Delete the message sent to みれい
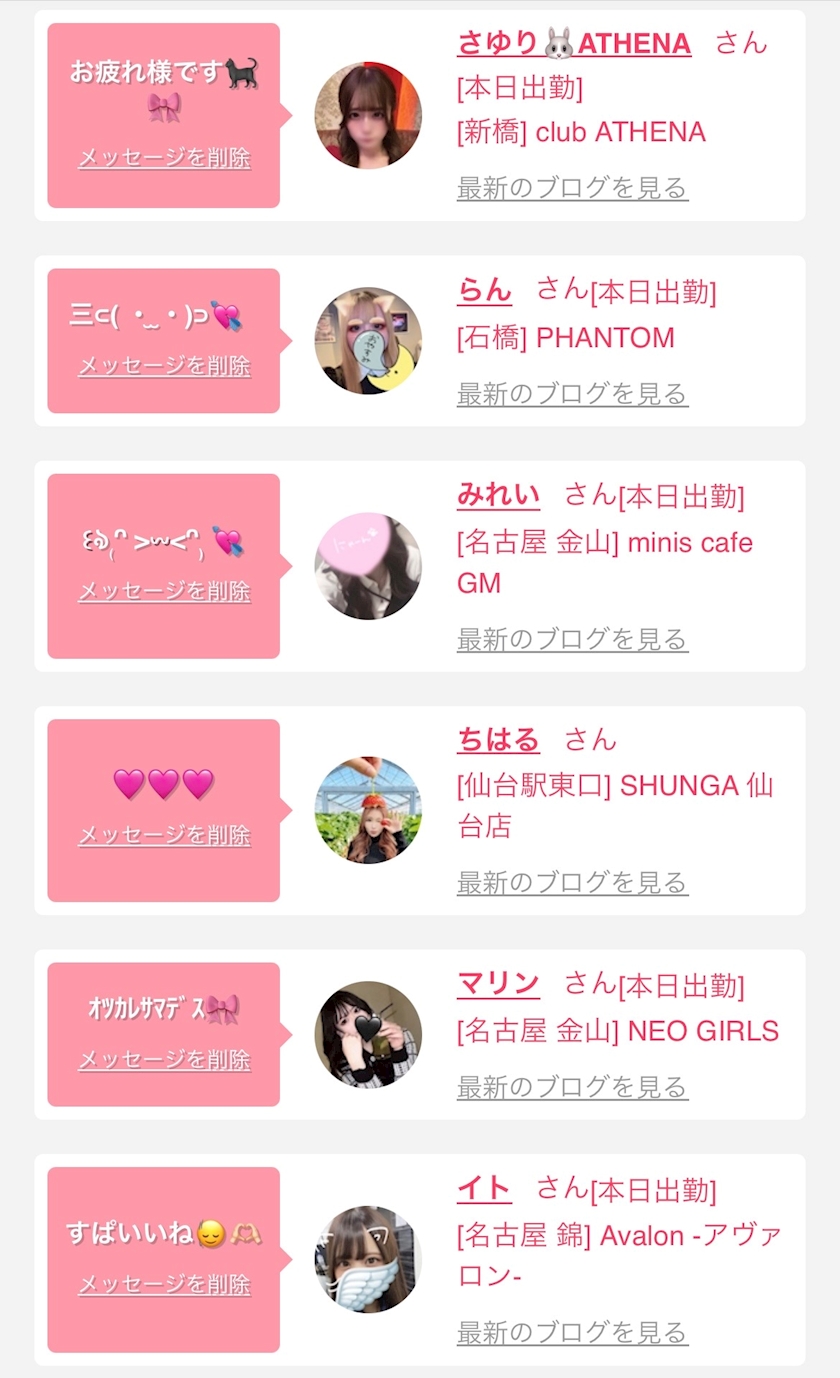Image resolution: width=840 pixels, height=1378 pixels. 164,591
